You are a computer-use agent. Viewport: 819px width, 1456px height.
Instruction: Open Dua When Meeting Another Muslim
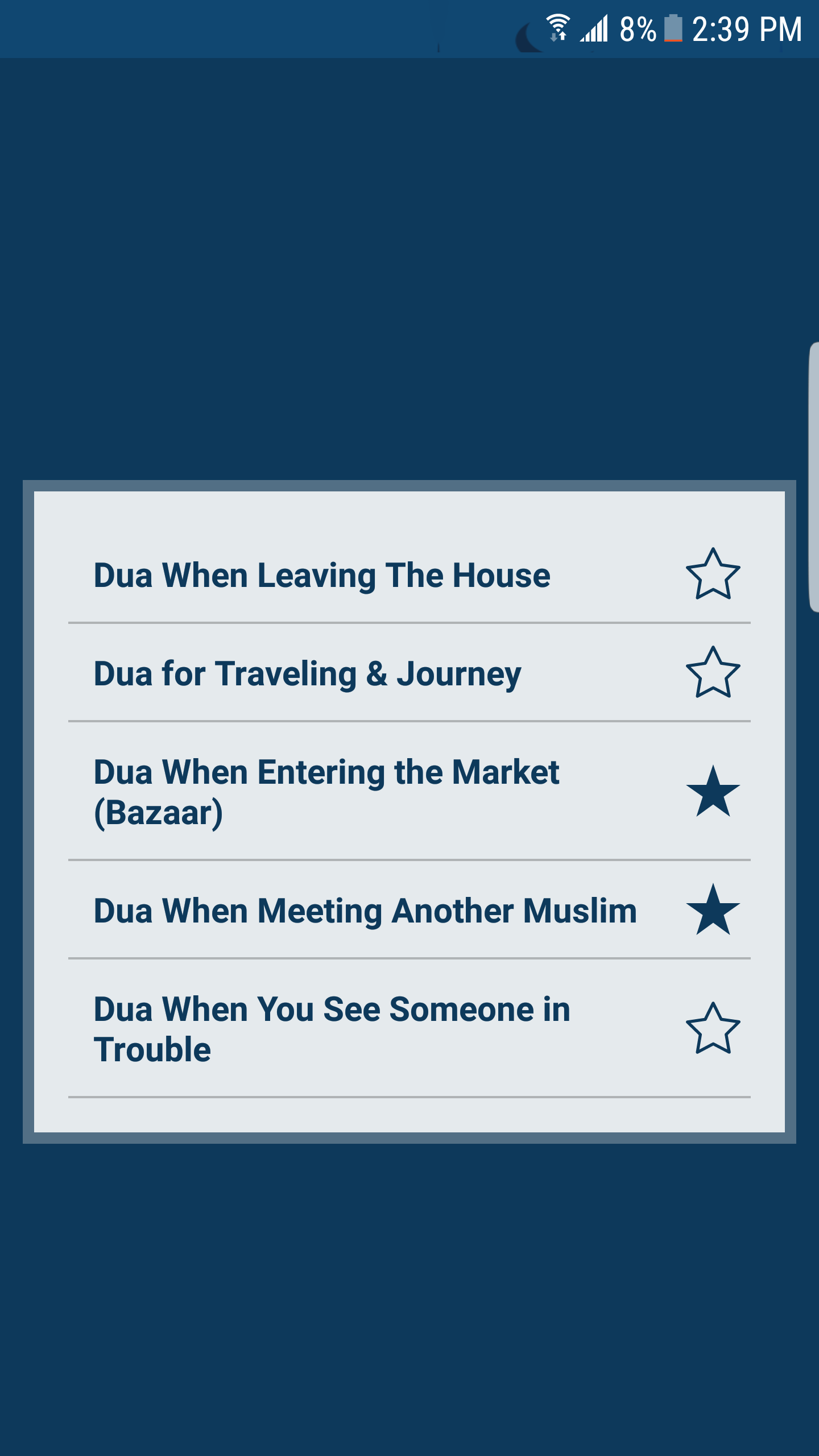(365, 911)
